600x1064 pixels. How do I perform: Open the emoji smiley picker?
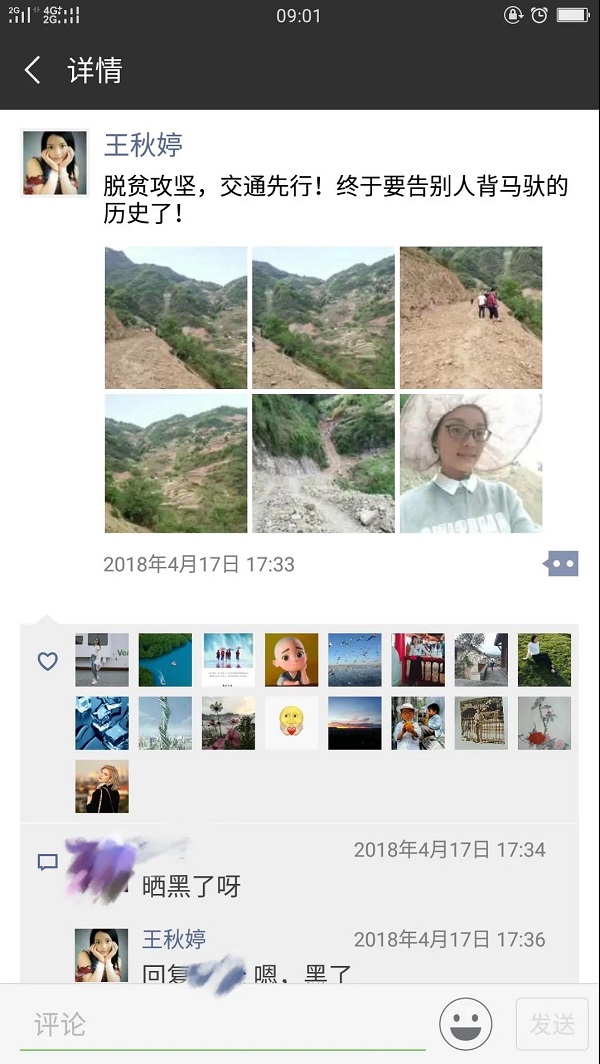tap(466, 1024)
